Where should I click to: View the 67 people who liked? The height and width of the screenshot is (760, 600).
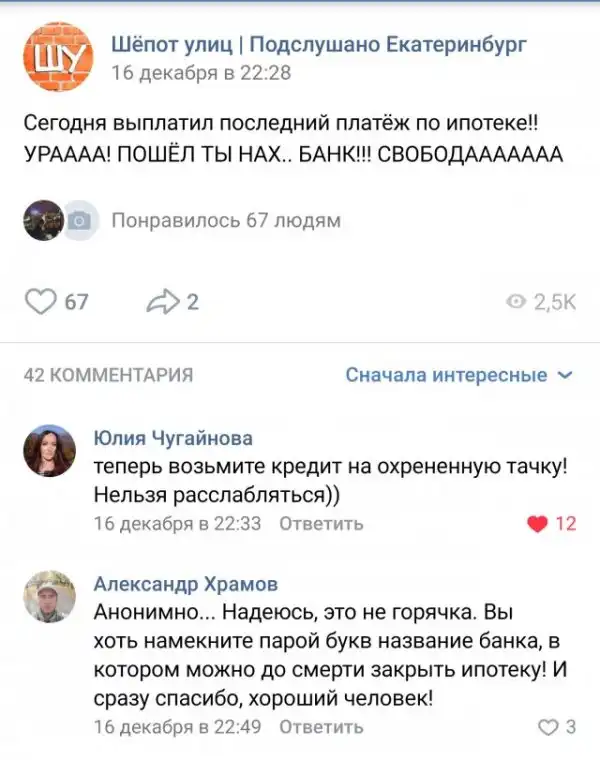225,220
